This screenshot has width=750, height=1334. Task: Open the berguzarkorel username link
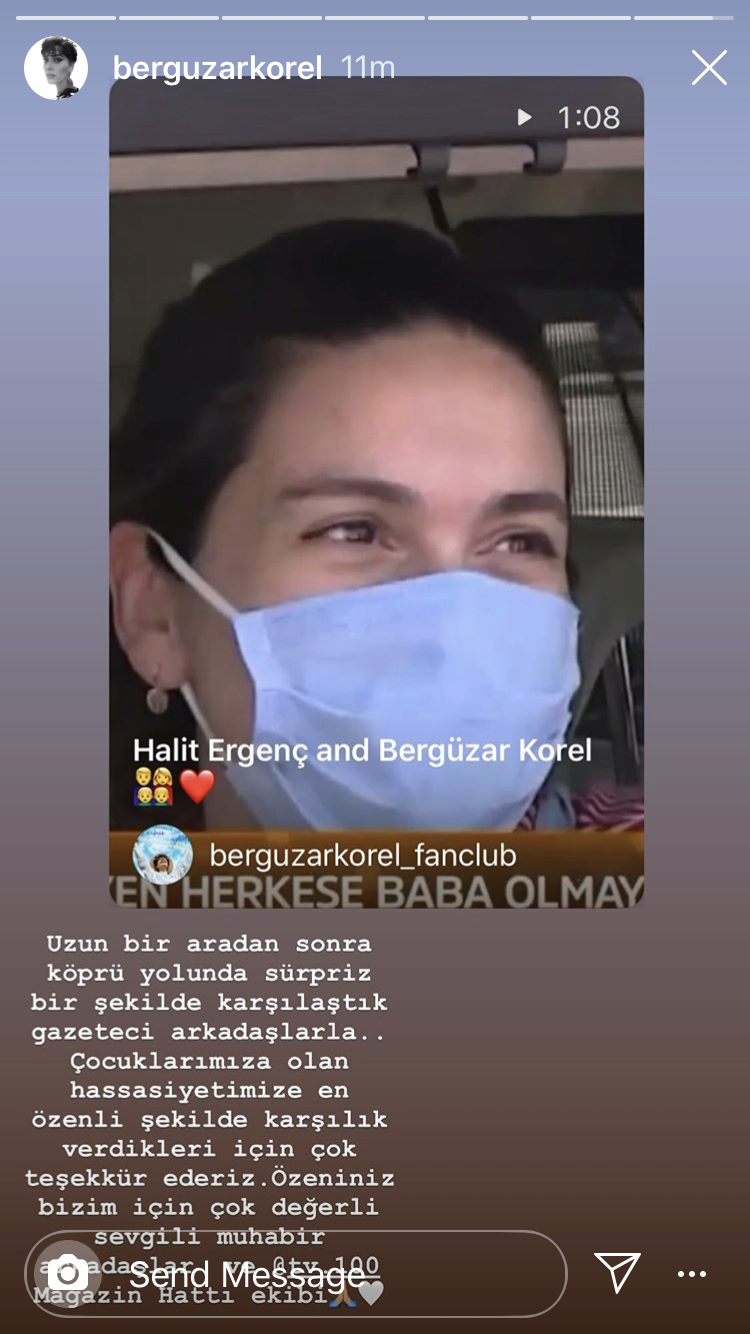point(217,68)
